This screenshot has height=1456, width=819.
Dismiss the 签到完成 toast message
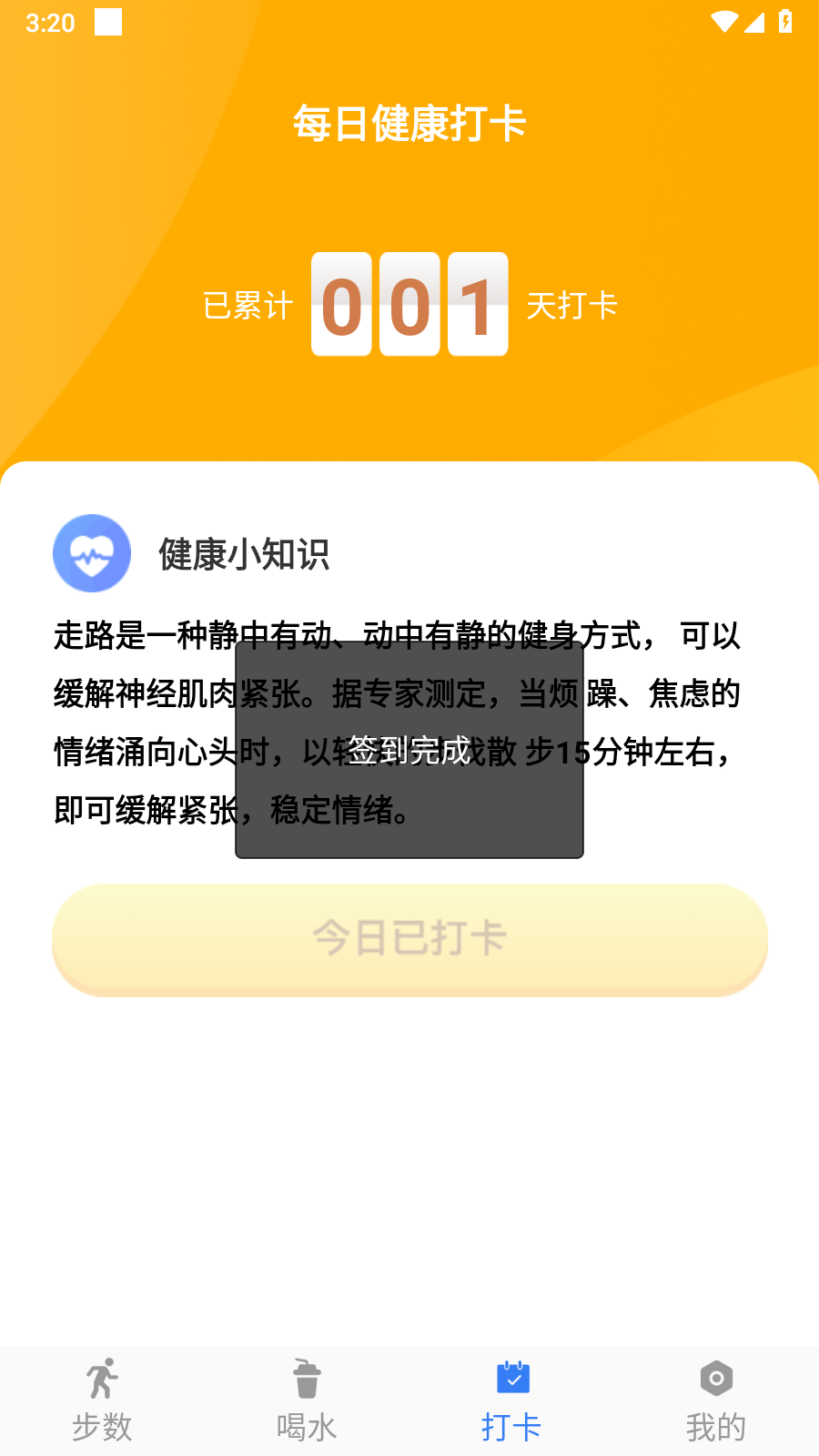point(409,751)
